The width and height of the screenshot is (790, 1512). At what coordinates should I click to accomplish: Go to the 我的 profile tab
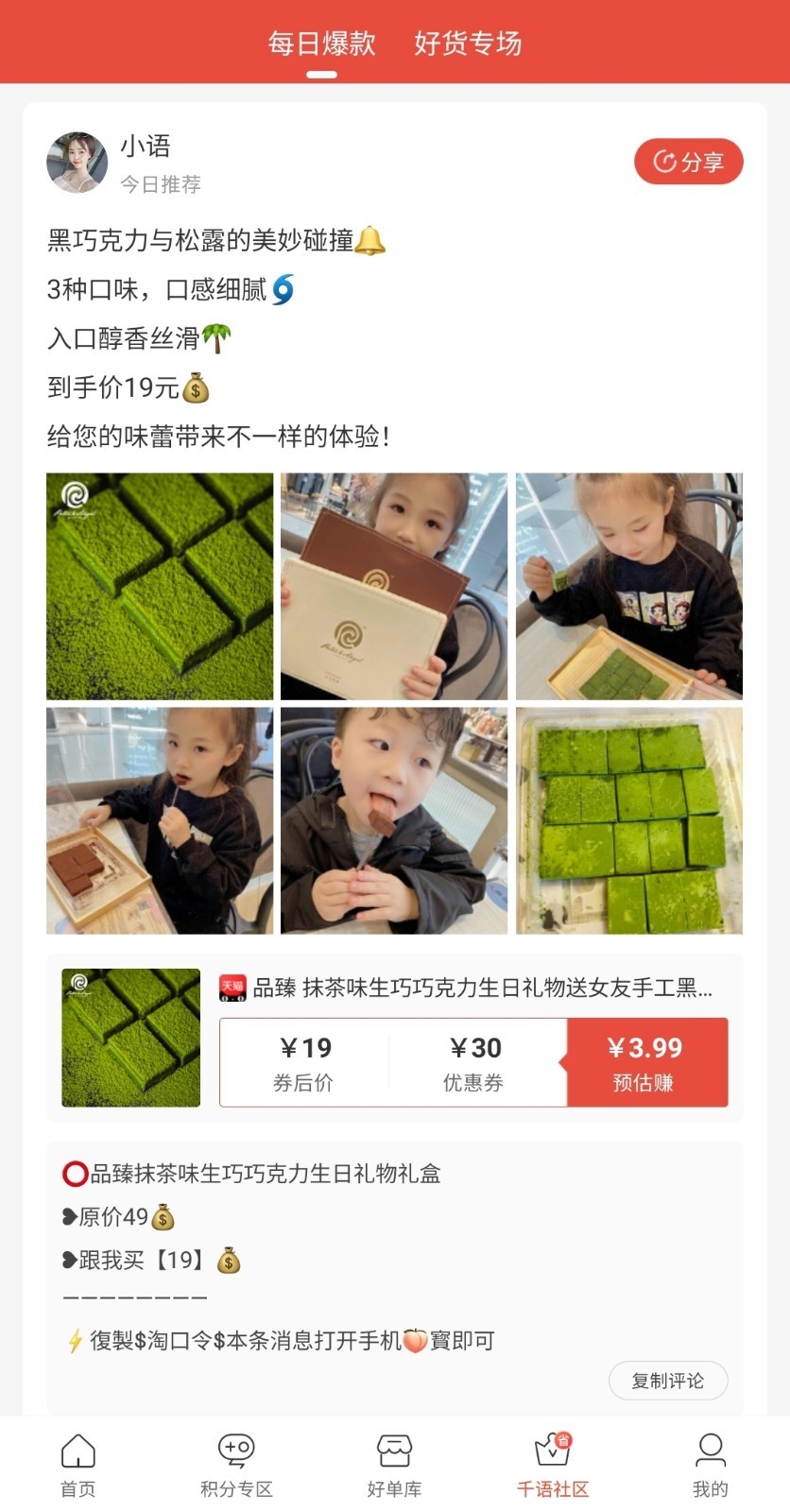[x=710, y=1465]
